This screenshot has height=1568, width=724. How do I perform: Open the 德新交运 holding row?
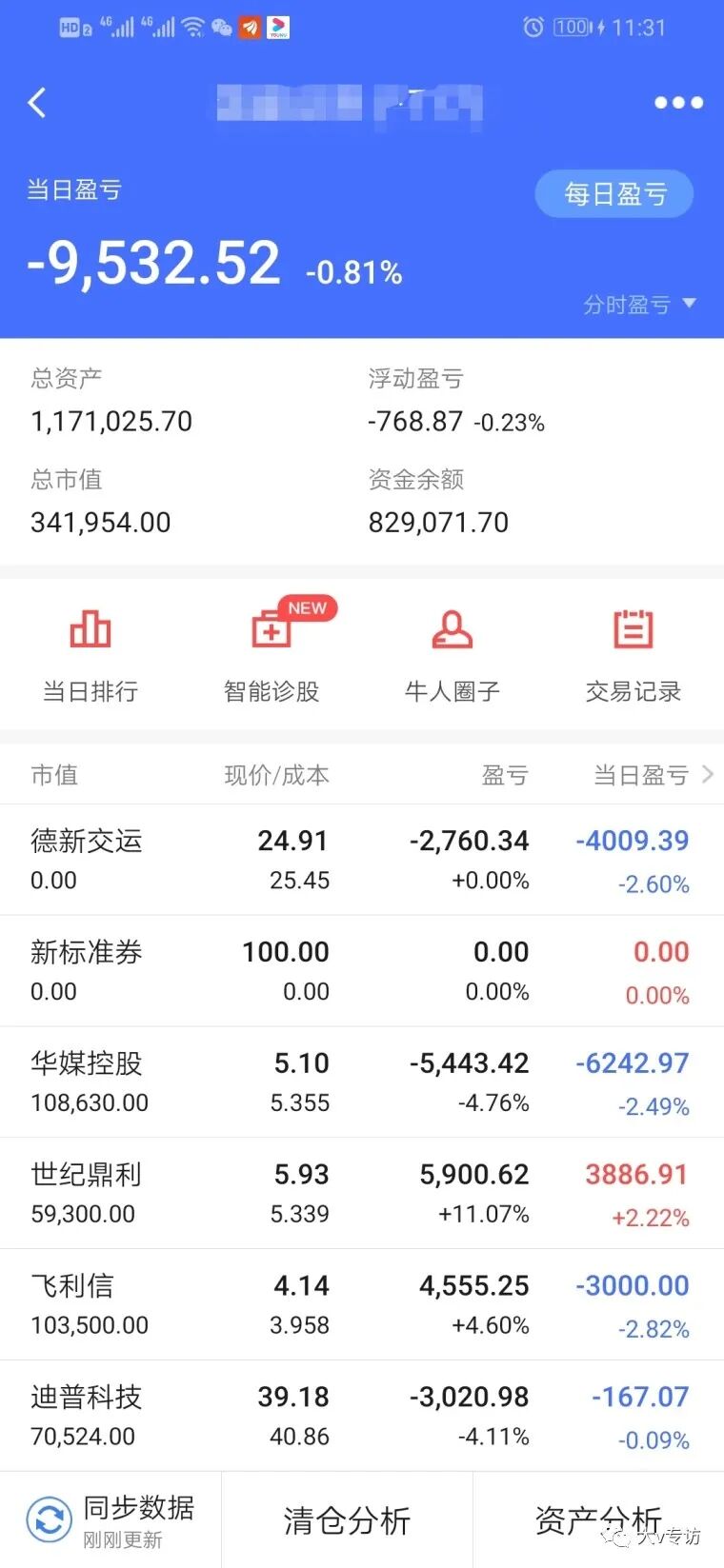362,860
